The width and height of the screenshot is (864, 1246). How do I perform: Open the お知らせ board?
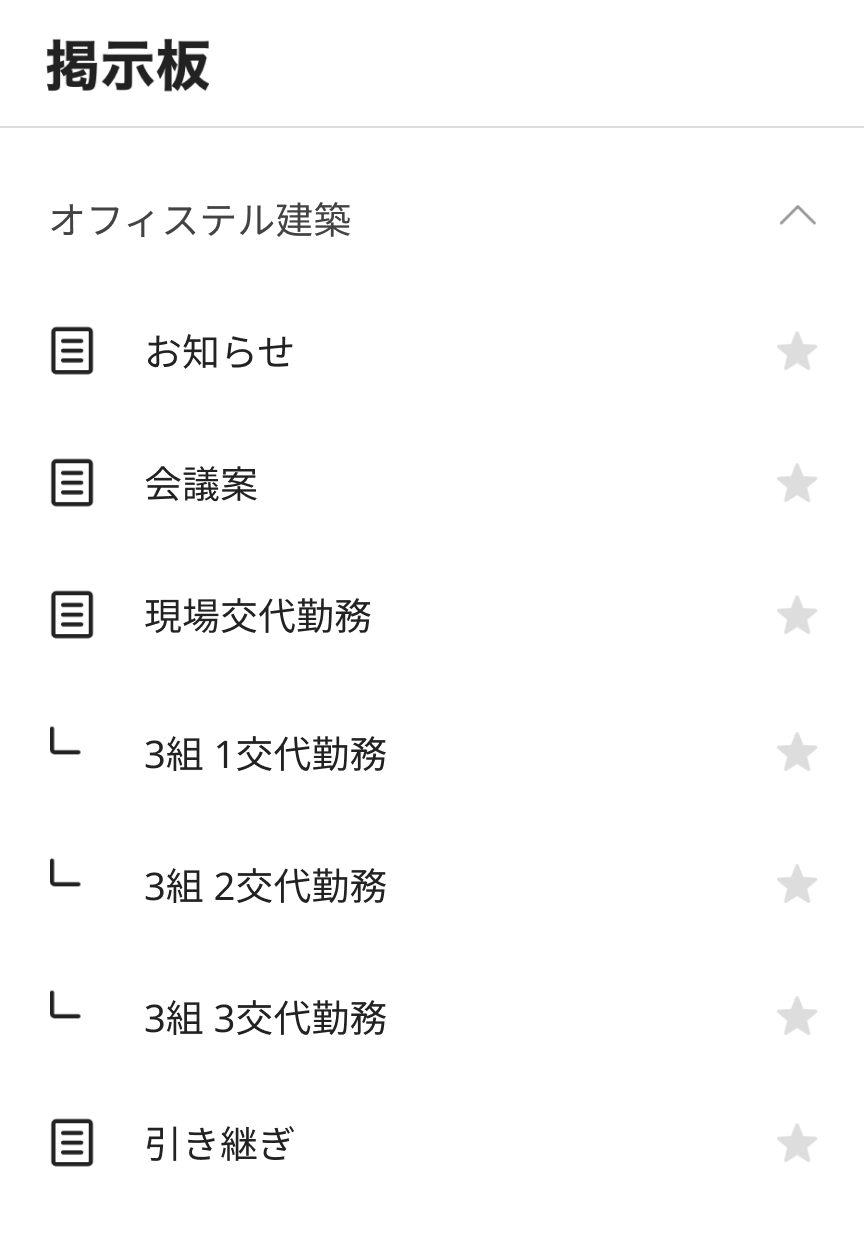point(219,352)
